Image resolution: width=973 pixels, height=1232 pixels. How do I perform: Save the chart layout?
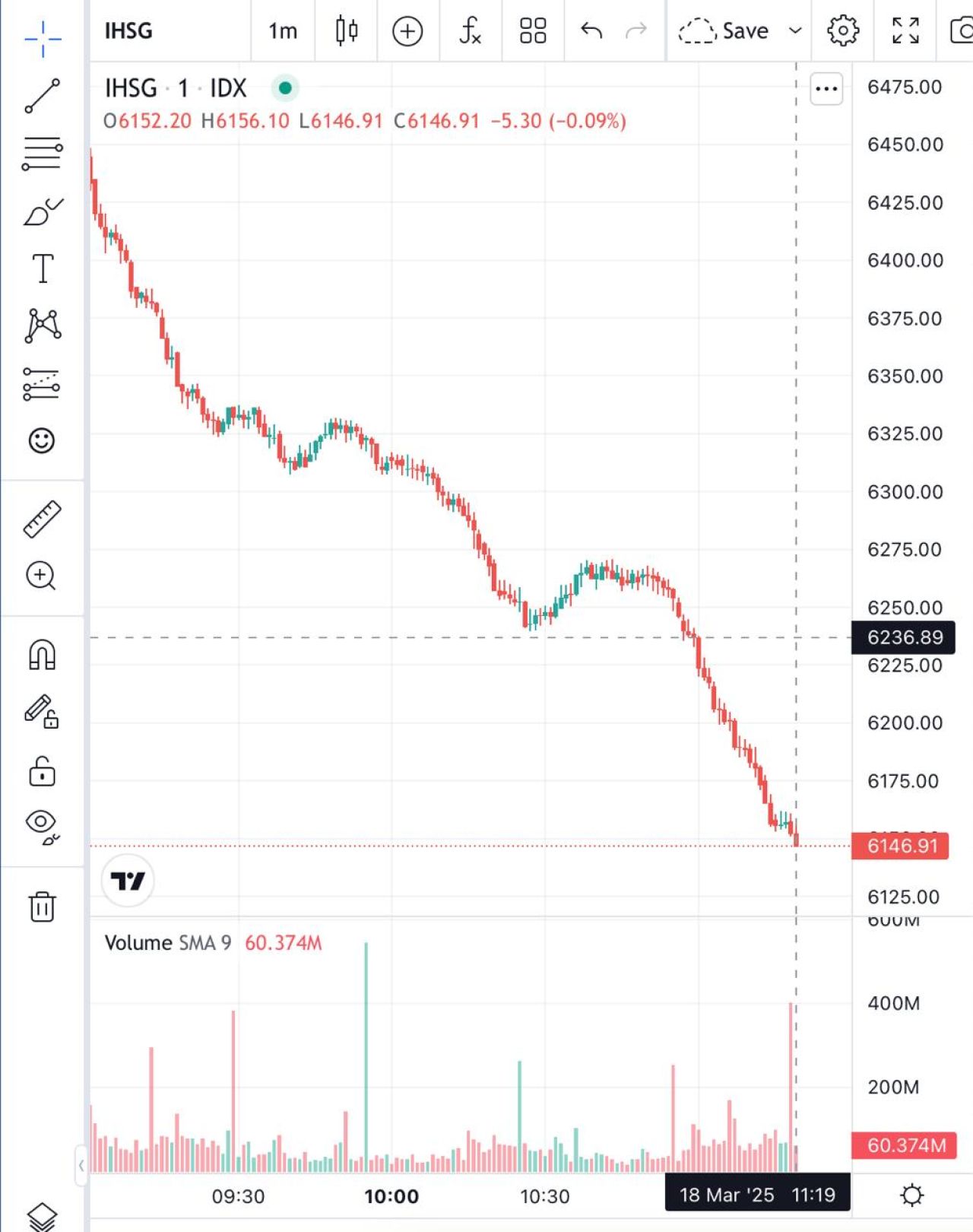pos(724,31)
